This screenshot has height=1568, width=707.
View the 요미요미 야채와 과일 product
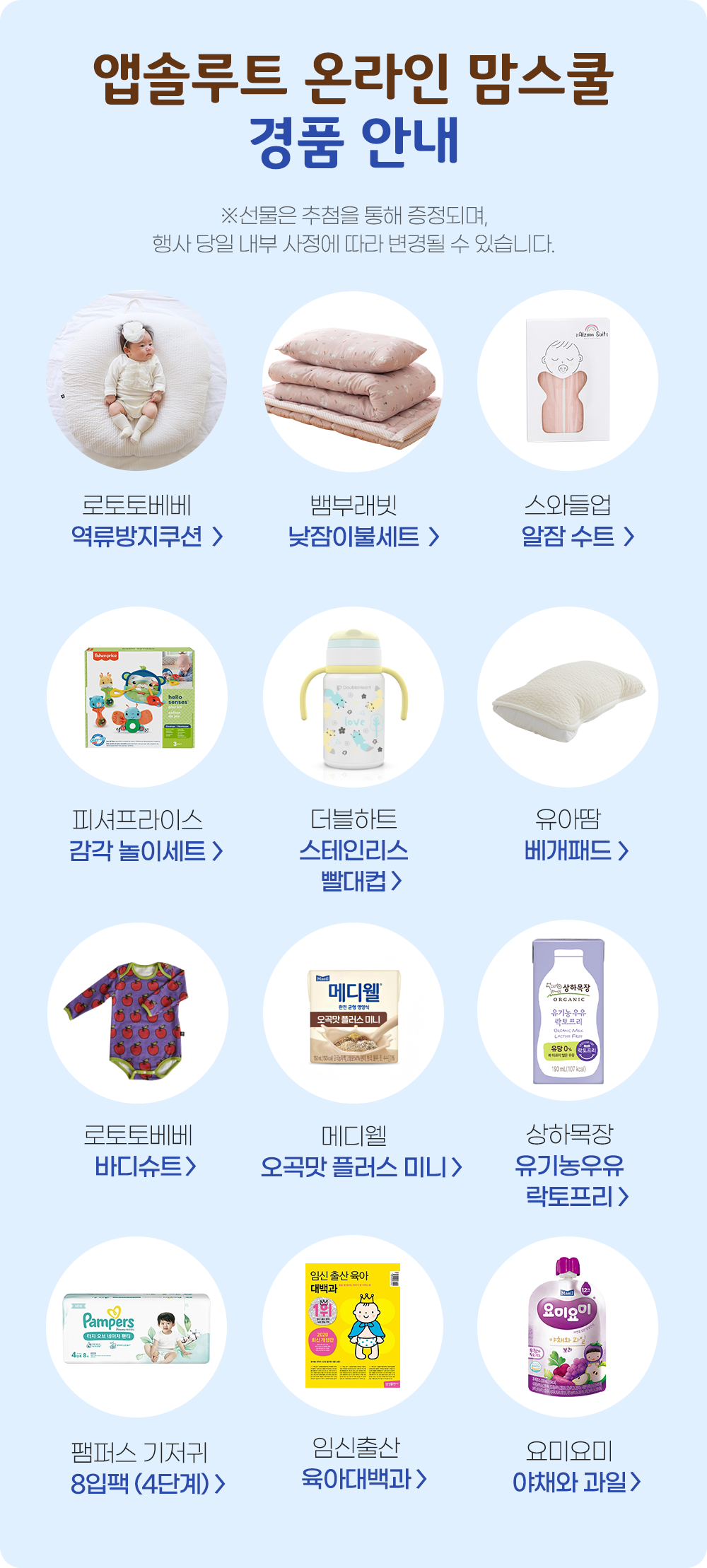pos(575,1482)
